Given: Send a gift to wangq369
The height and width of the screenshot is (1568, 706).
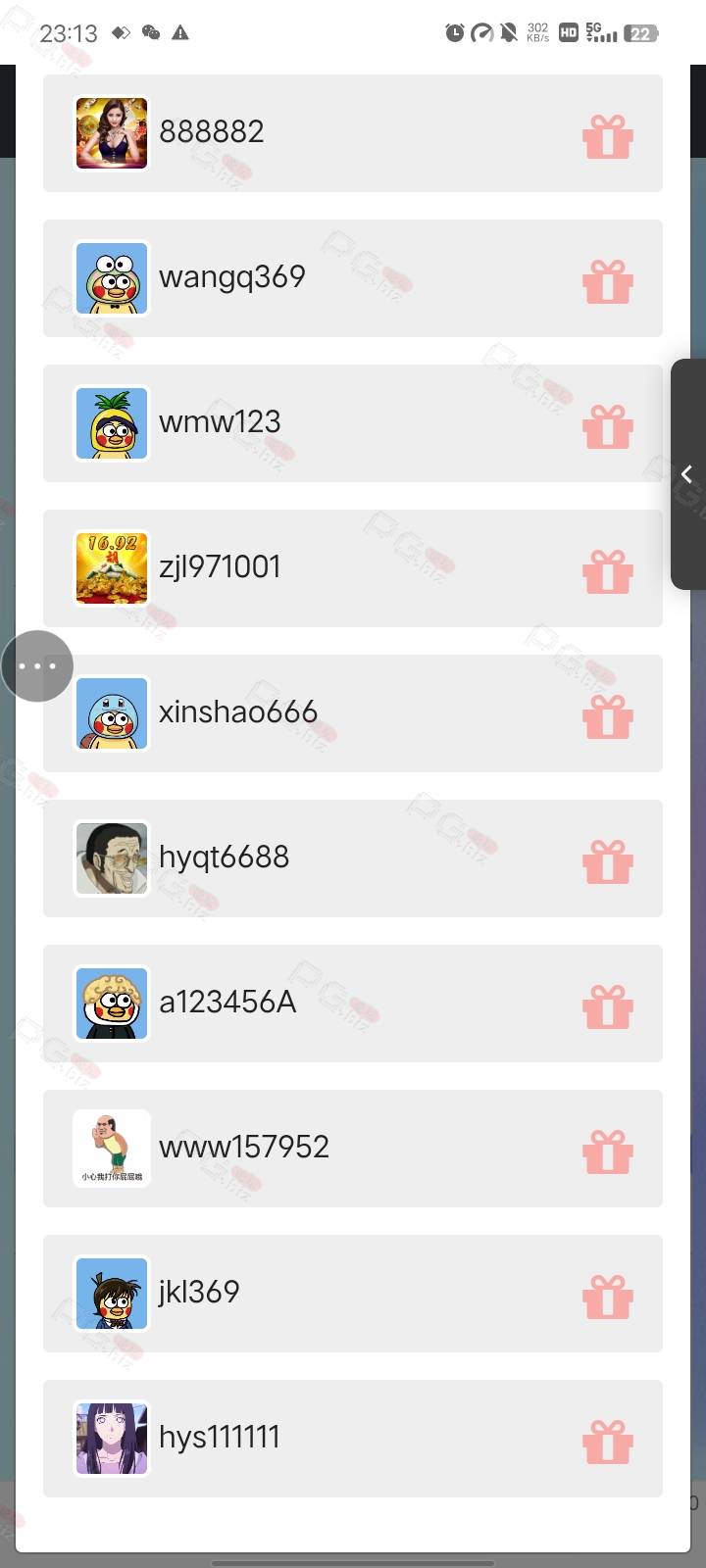Looking at the screenshot, I should (608, 282).
